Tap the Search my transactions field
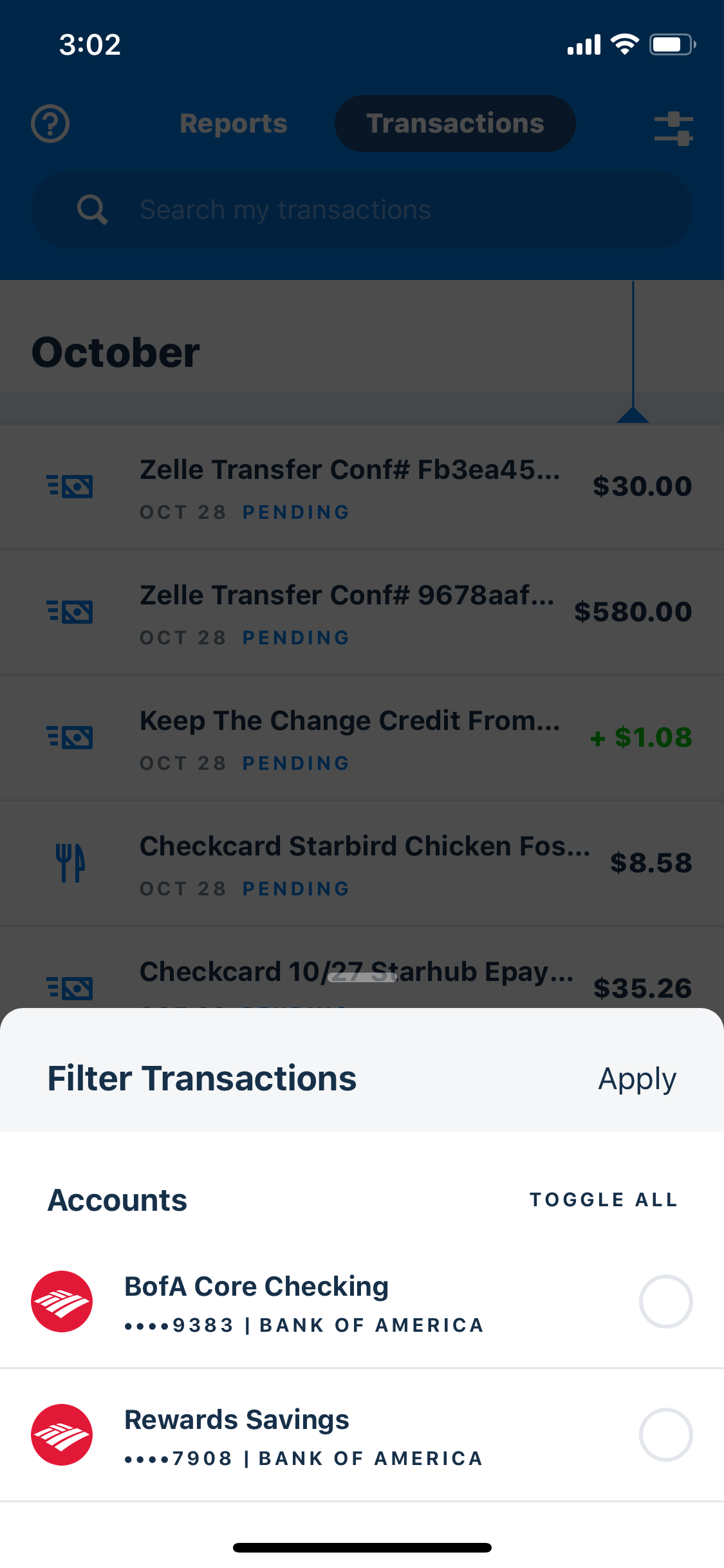724x1568 pixels. point(362,210)
